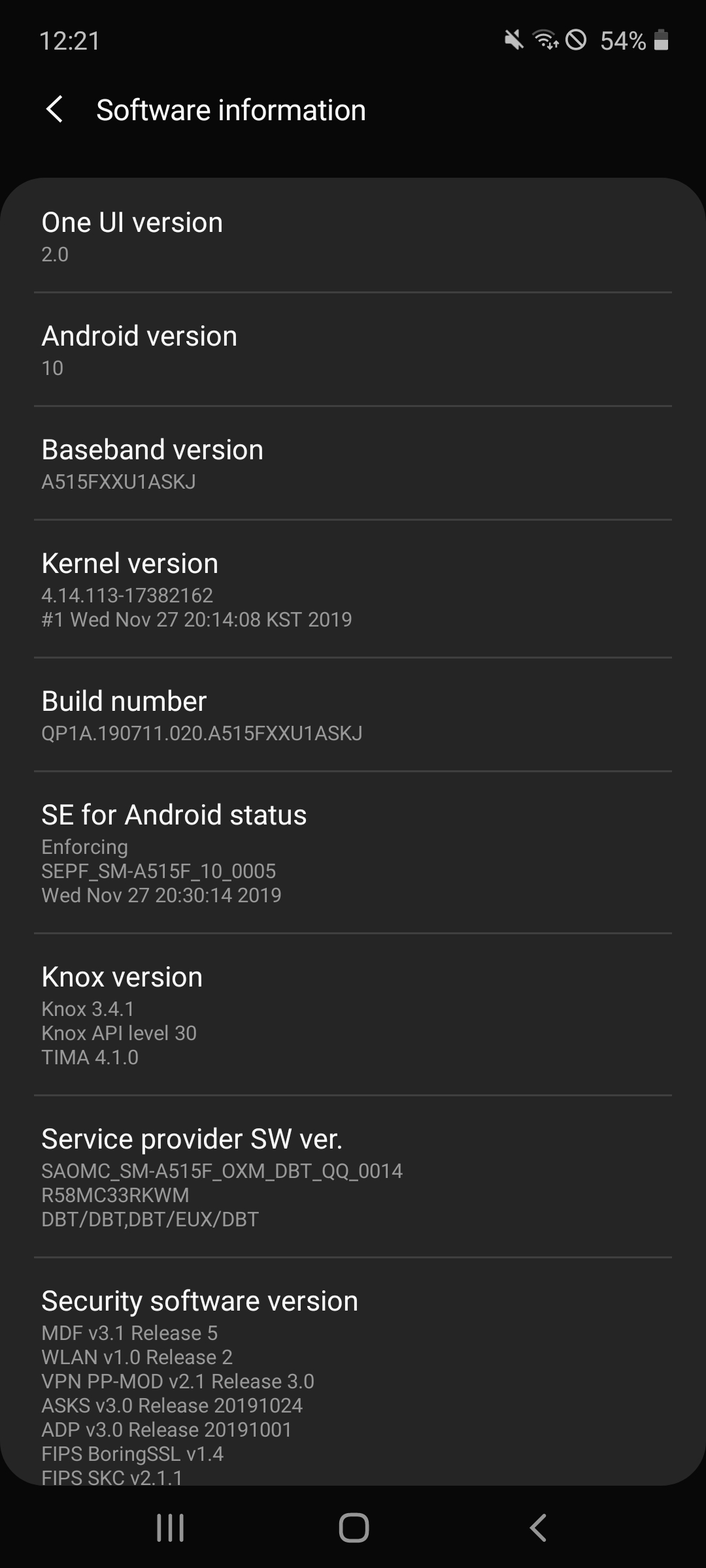
Task: Tap the Kernel version entry
Action: [x=353, y=589]
